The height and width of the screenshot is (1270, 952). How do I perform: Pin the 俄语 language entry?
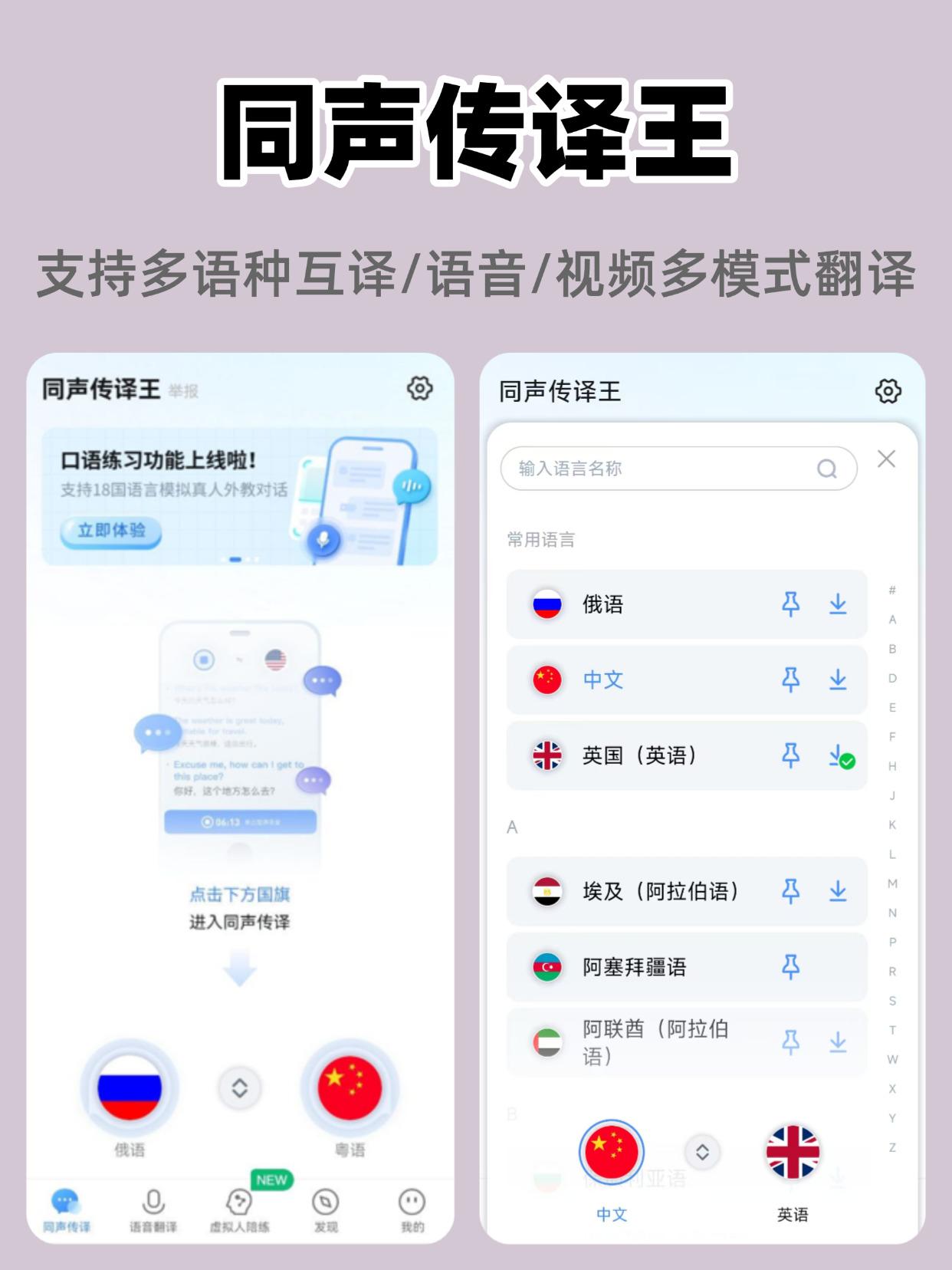coord(791,605)
